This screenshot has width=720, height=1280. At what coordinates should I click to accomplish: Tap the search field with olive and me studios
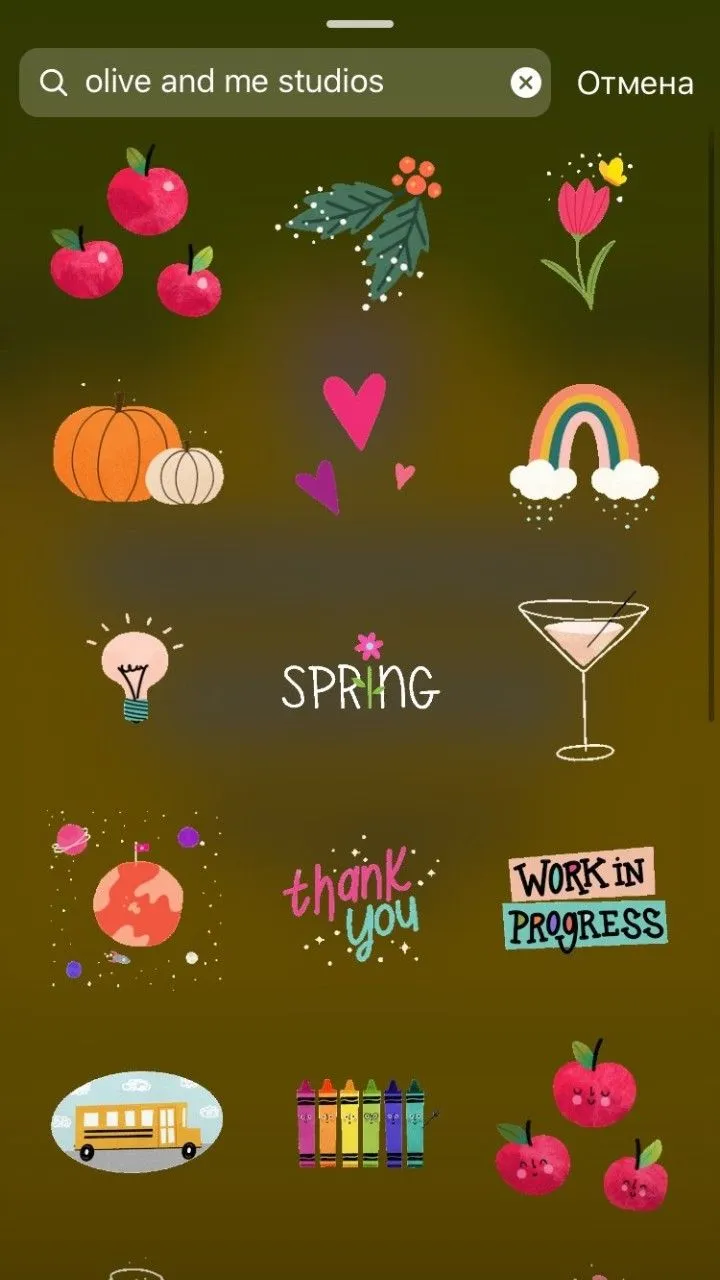[x=284, y=82]
